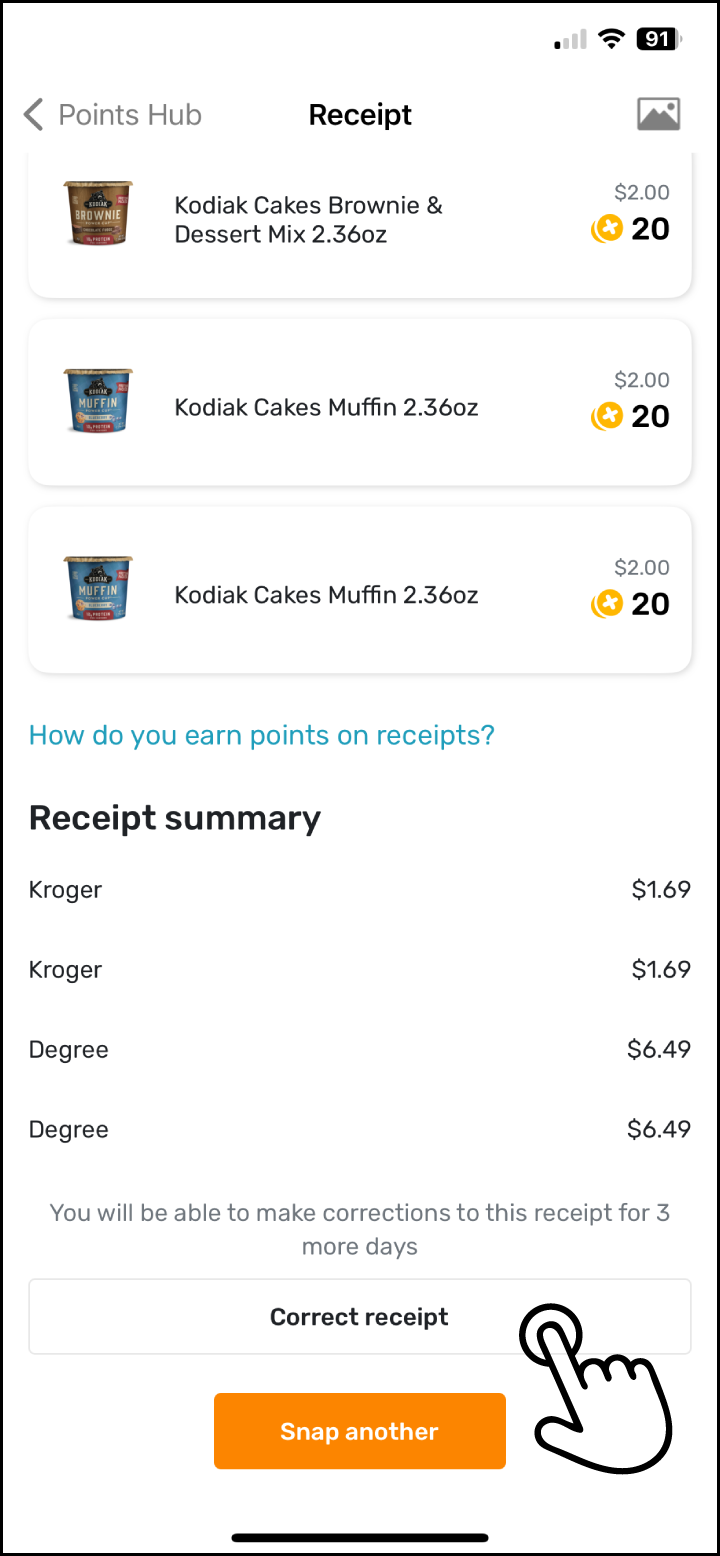Tap the 20 points value on Brownie row
This screenshot has width=720, height=1556.
(x=653, y=228)
